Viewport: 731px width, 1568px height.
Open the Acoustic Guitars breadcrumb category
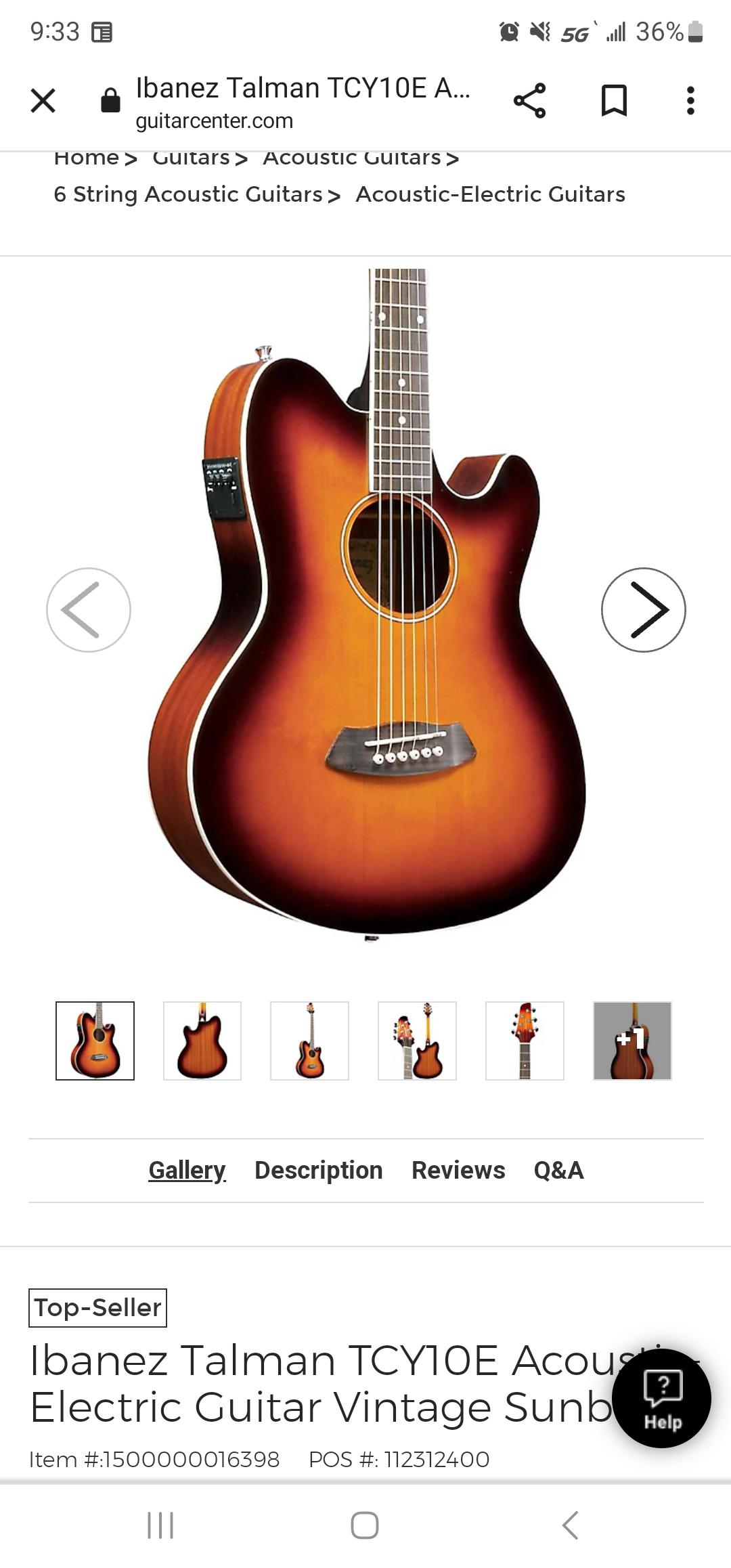click(x=351, y=158)
